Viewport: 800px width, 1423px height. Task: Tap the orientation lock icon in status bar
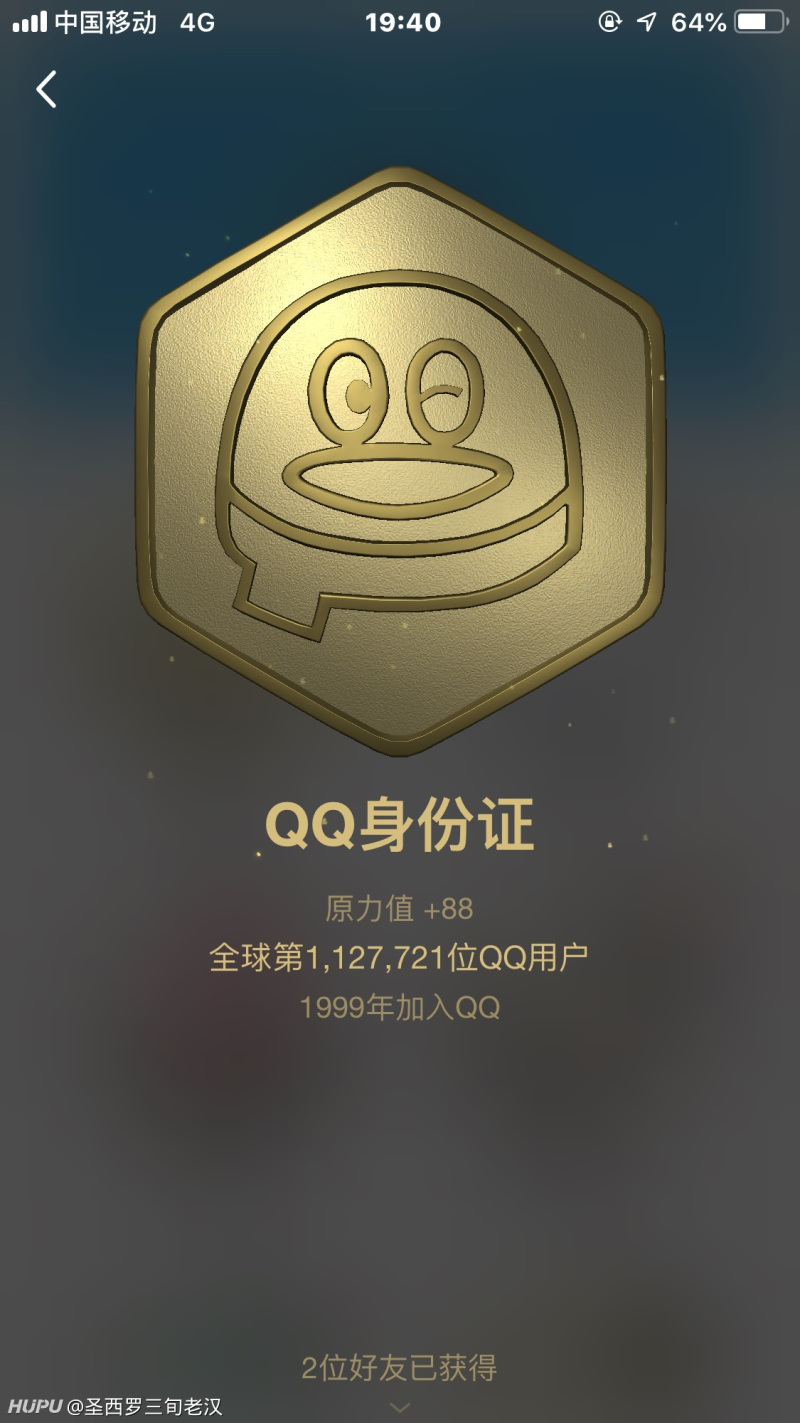(608, 22)
